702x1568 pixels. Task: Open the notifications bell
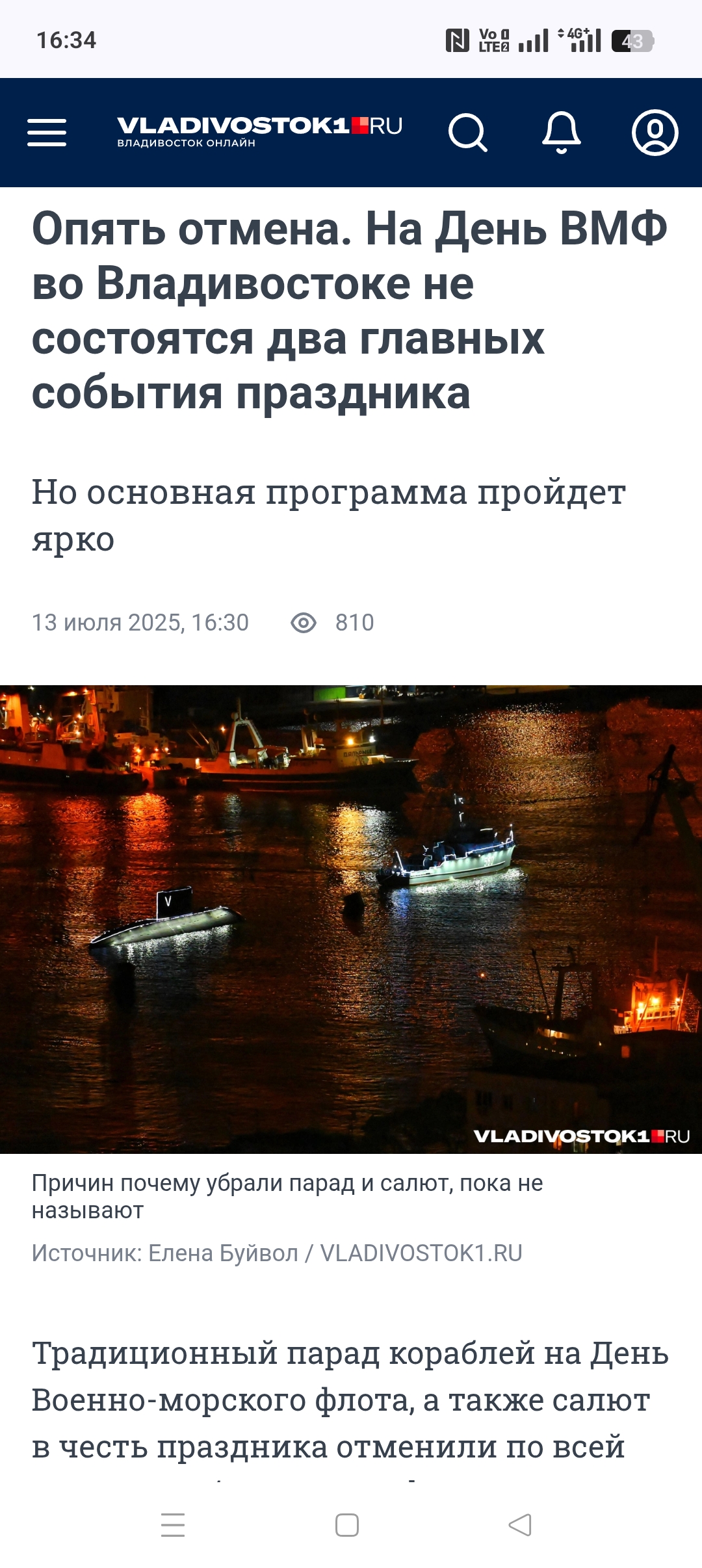561,133
